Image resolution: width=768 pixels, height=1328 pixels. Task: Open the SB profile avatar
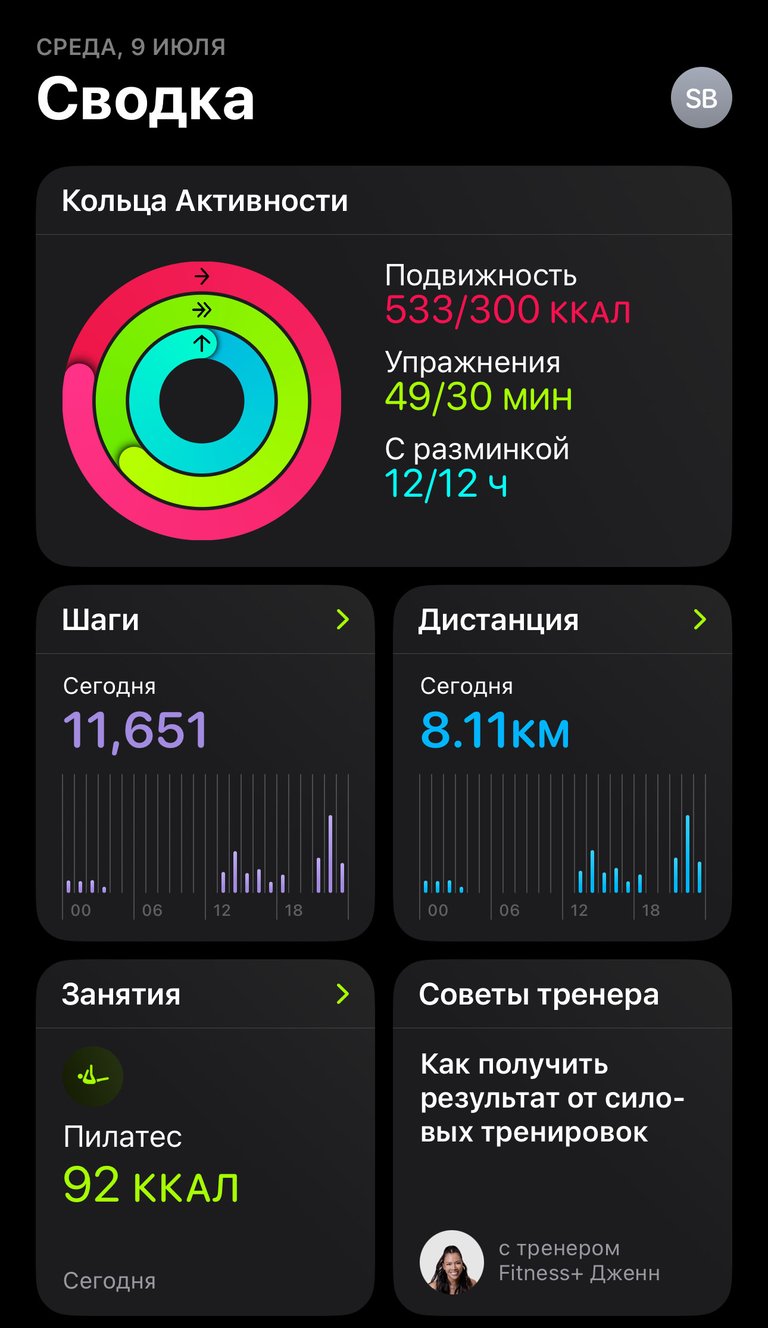tap(701, 98)
